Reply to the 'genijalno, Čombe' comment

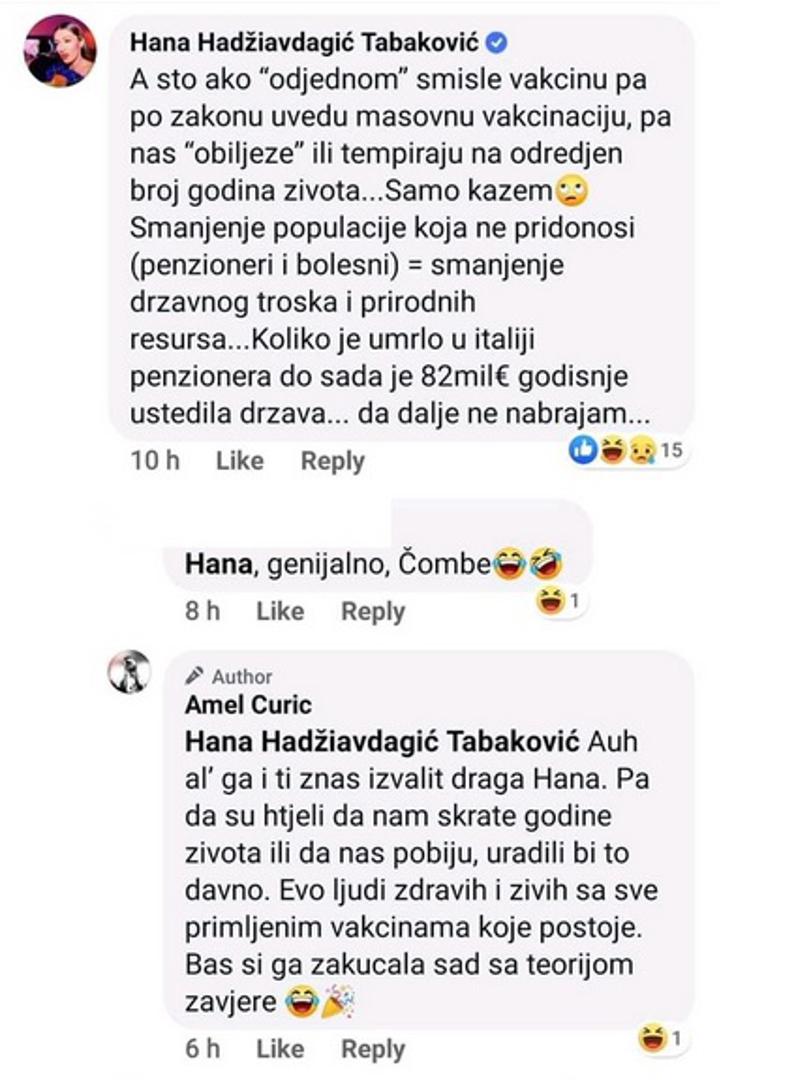click(373, 612)
